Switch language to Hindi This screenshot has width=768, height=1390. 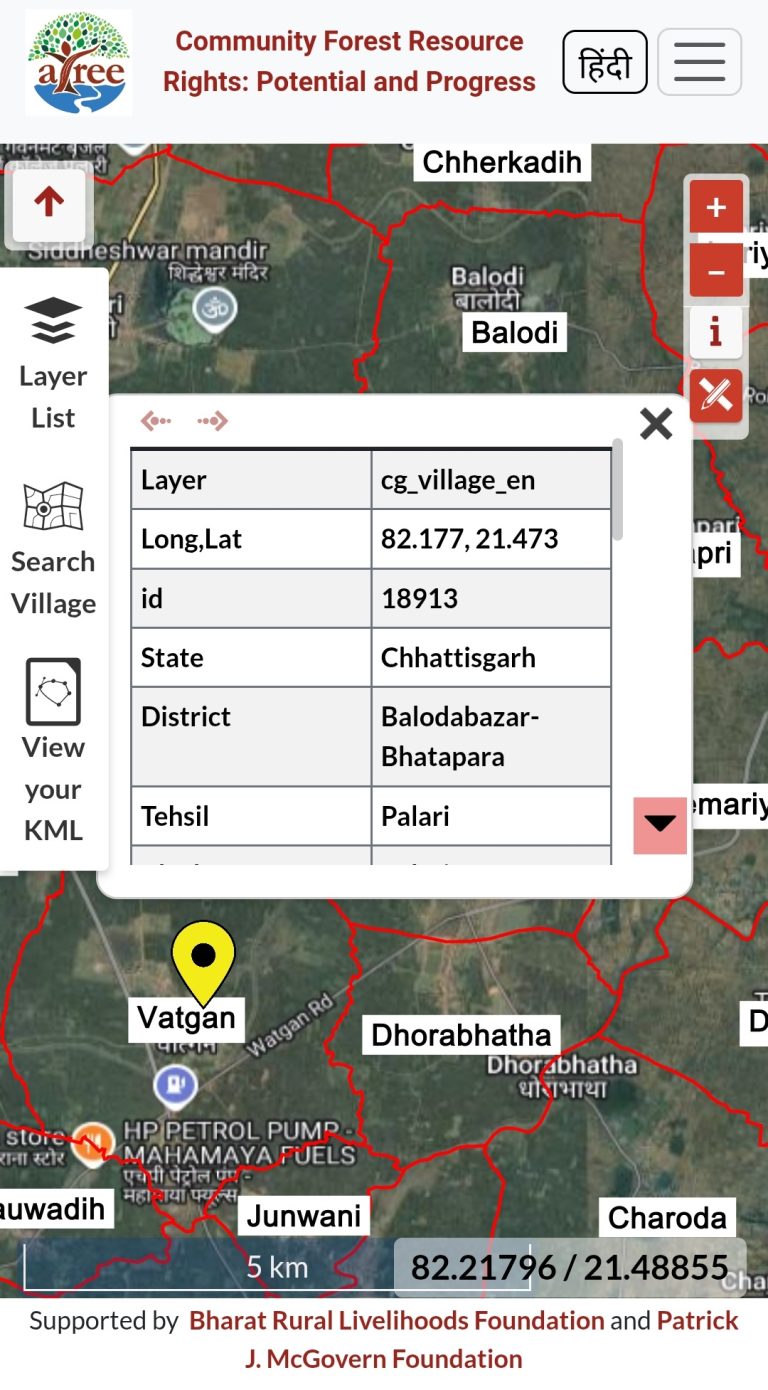pos(605,62)
